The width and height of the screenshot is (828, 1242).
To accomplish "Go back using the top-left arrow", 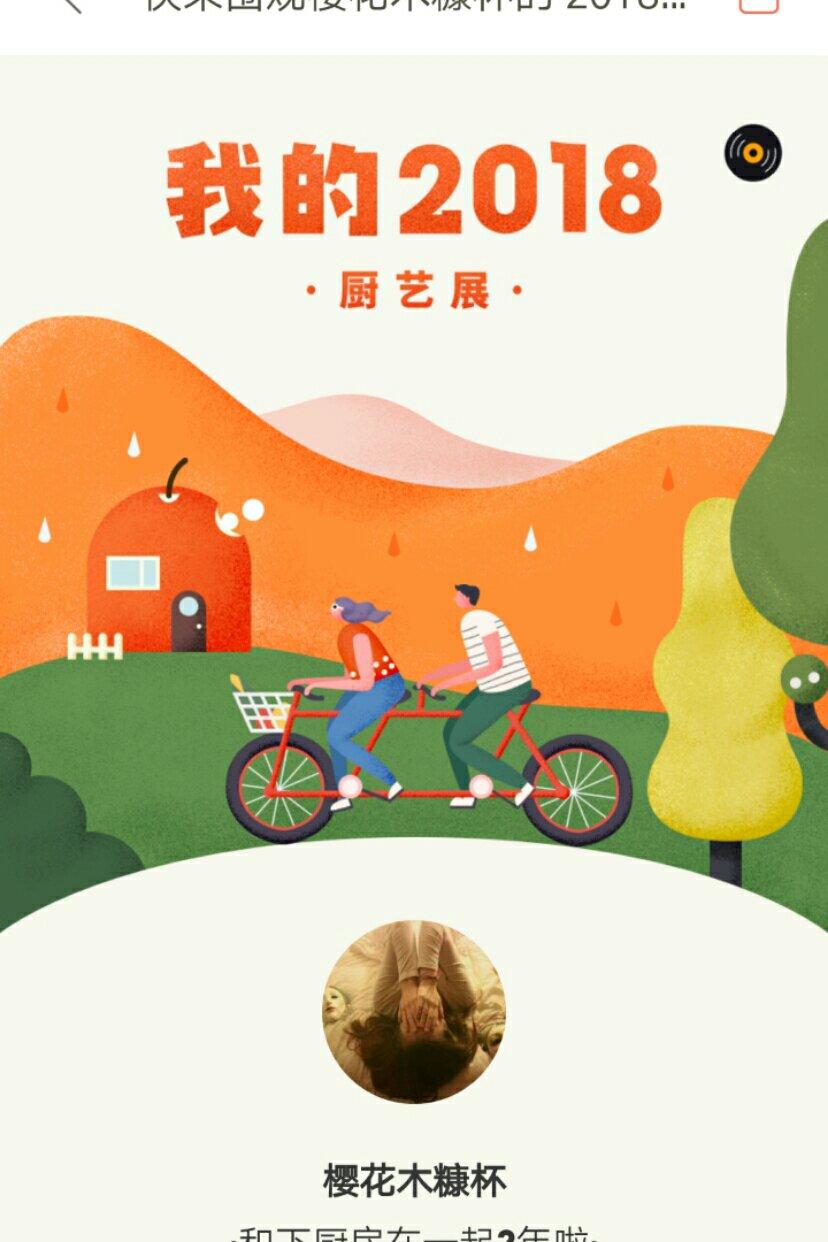I will [70, 4].
